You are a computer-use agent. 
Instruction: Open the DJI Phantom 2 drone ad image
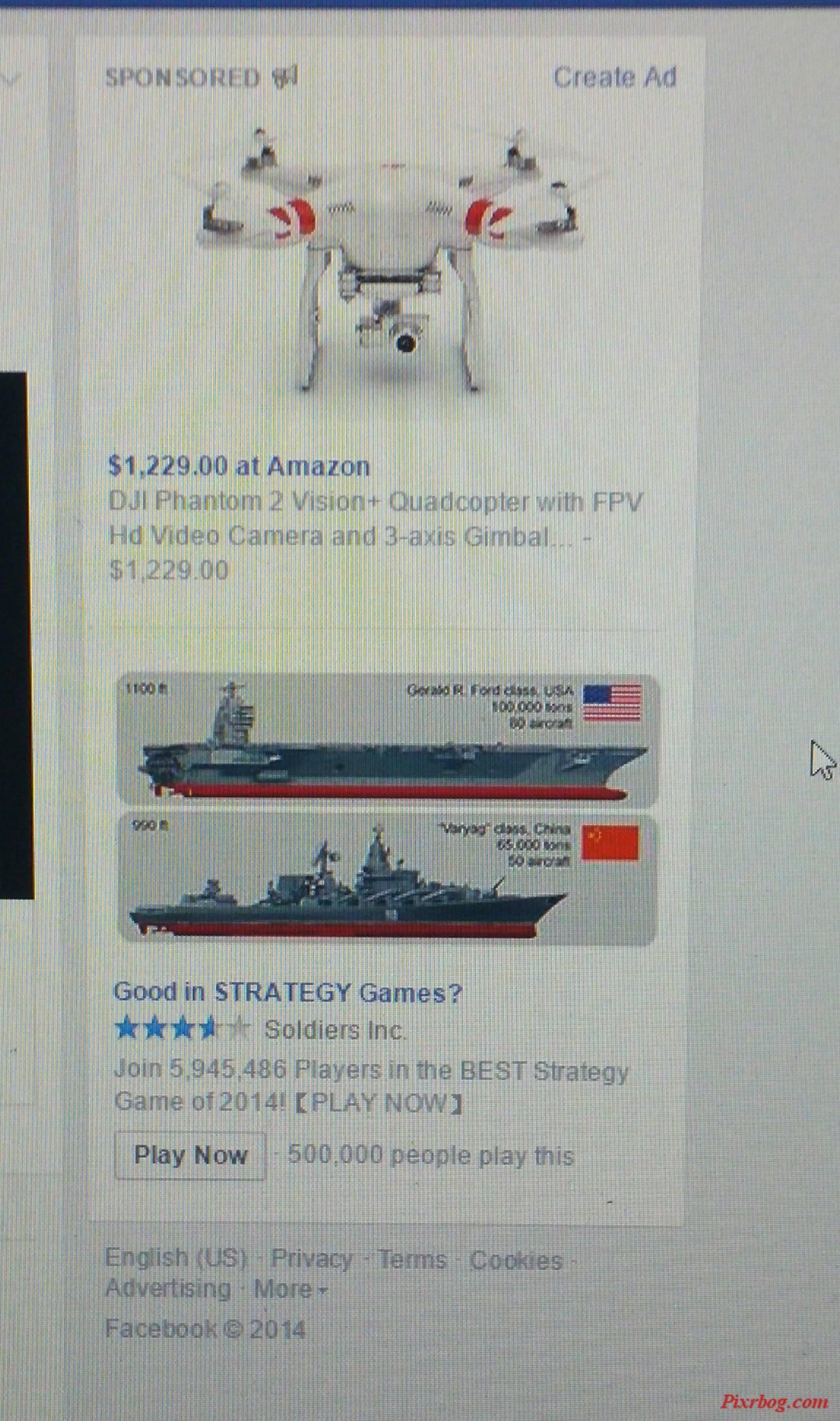point(389,258)
